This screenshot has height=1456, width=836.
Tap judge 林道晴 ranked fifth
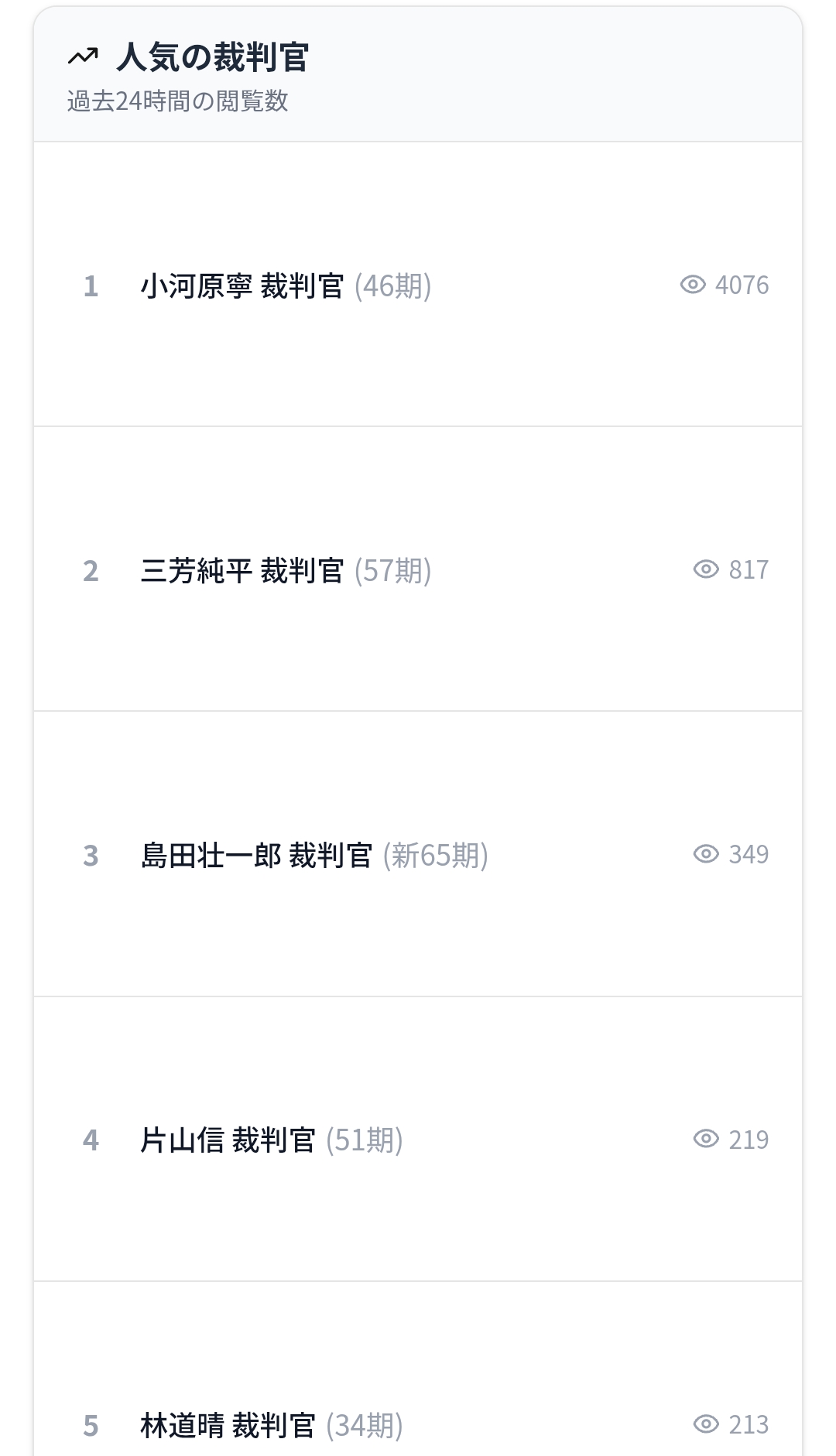tap(271, 1424)
